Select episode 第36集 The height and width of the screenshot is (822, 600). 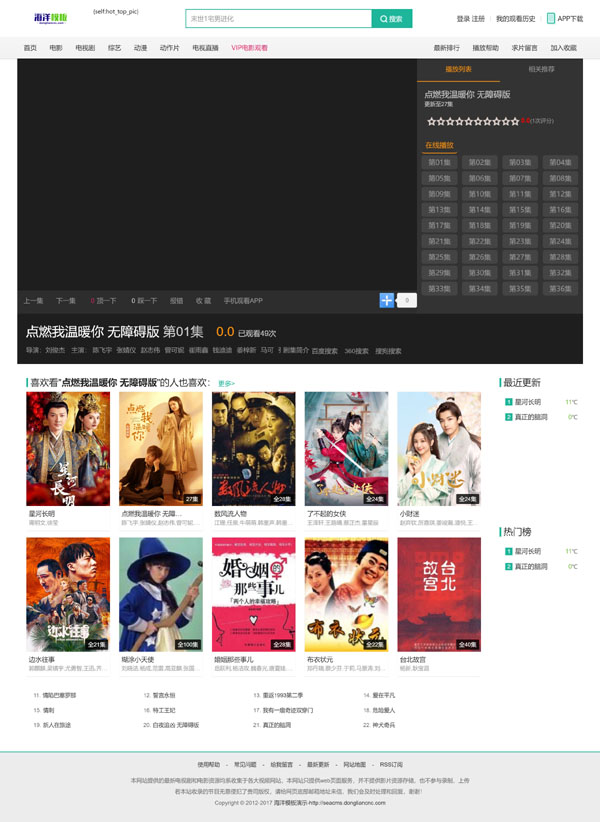(x=559, y=289)
